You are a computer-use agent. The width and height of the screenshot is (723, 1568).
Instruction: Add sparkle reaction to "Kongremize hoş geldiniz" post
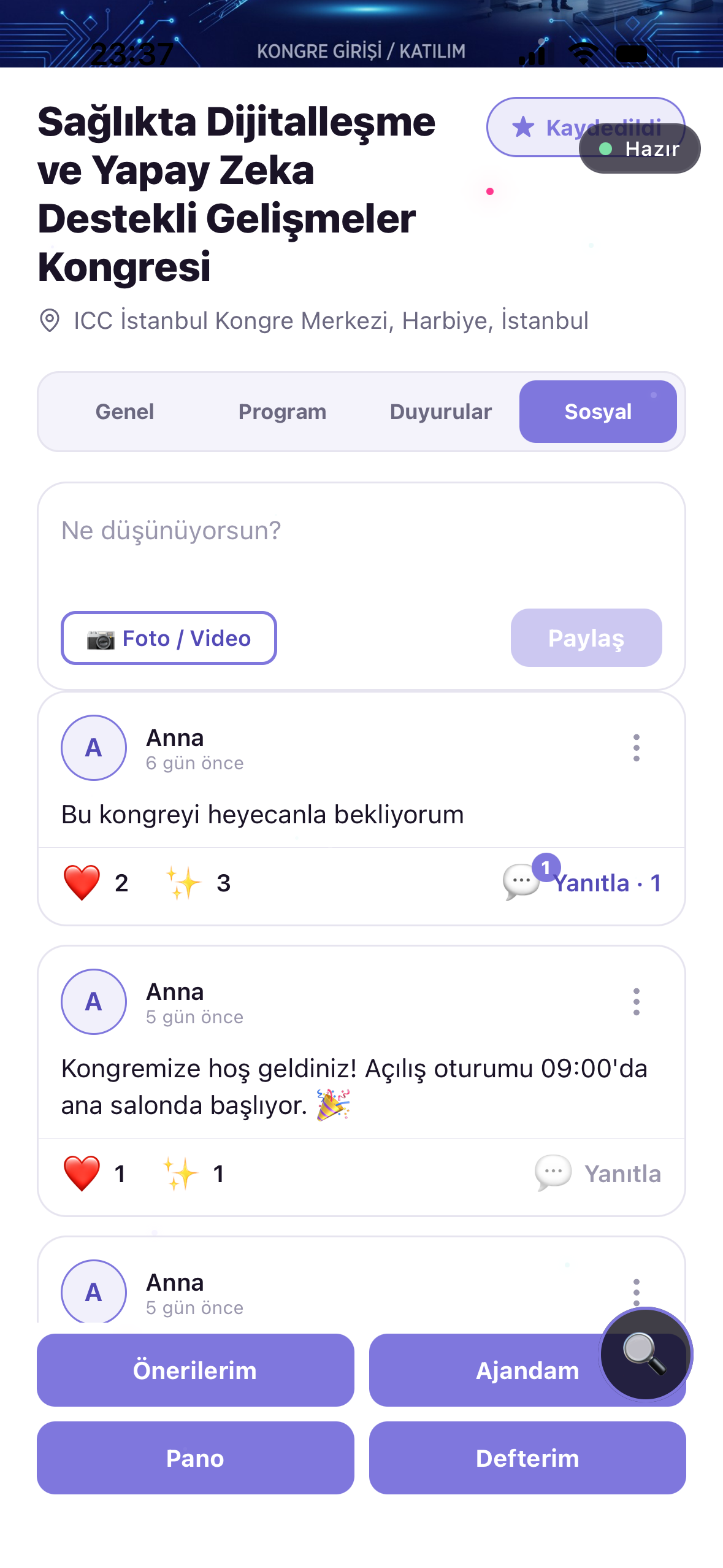pos(193,1174)
